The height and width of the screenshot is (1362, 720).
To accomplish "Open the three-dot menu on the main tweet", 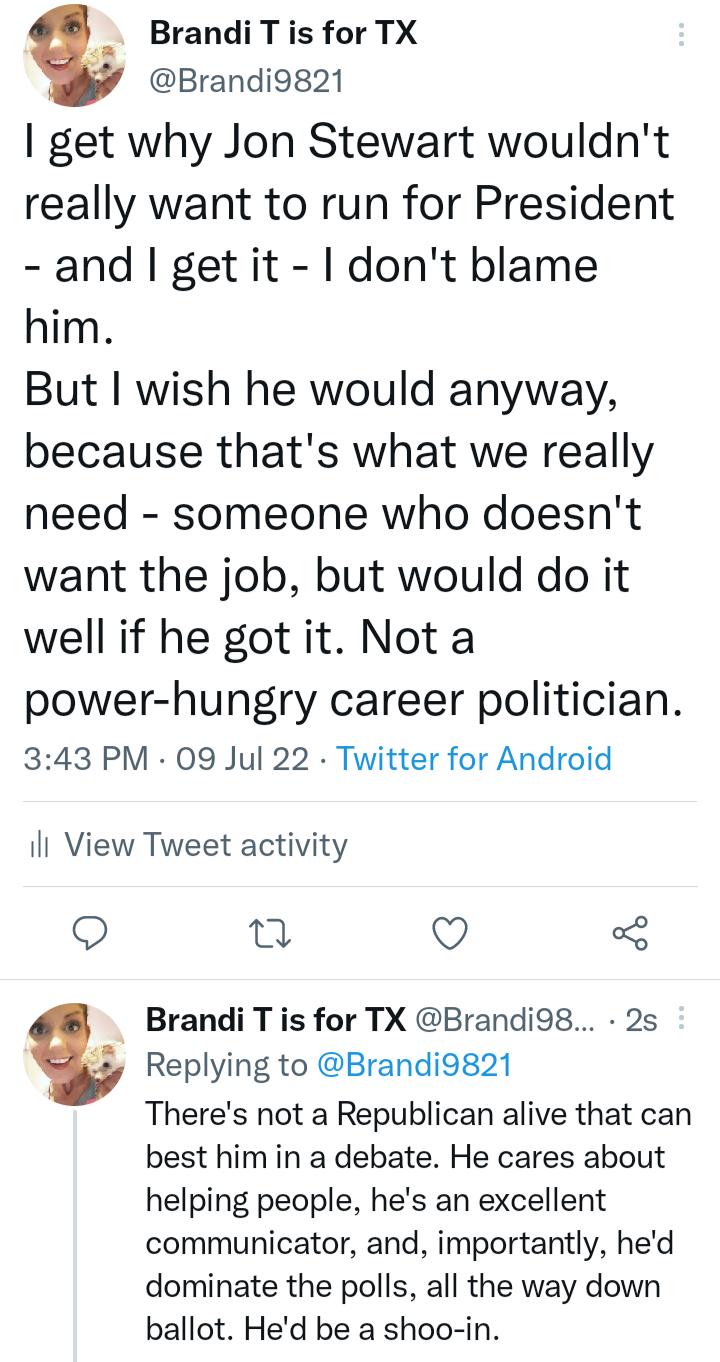I will 683,33.
